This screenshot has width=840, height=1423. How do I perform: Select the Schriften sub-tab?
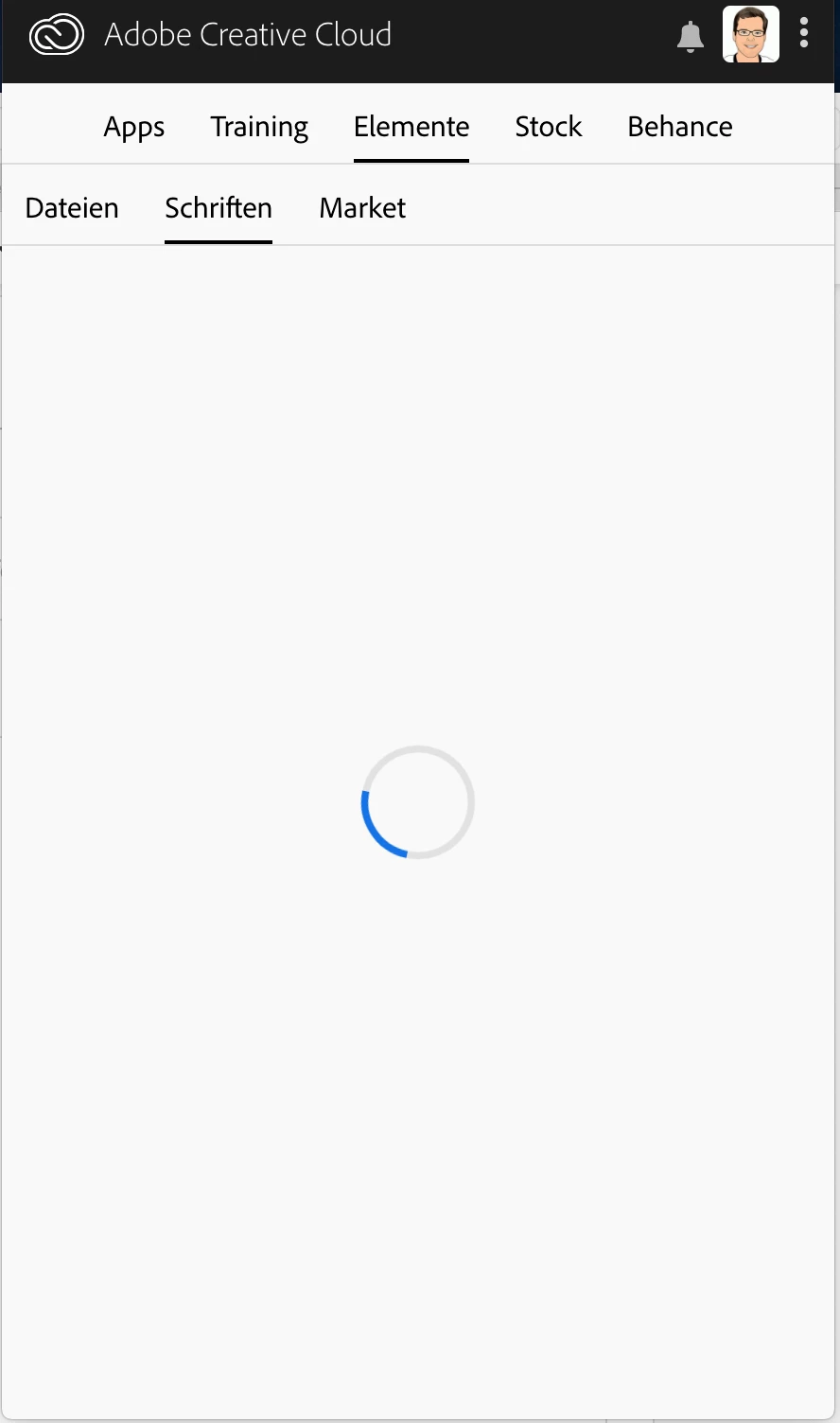click(x=219, y=208)
